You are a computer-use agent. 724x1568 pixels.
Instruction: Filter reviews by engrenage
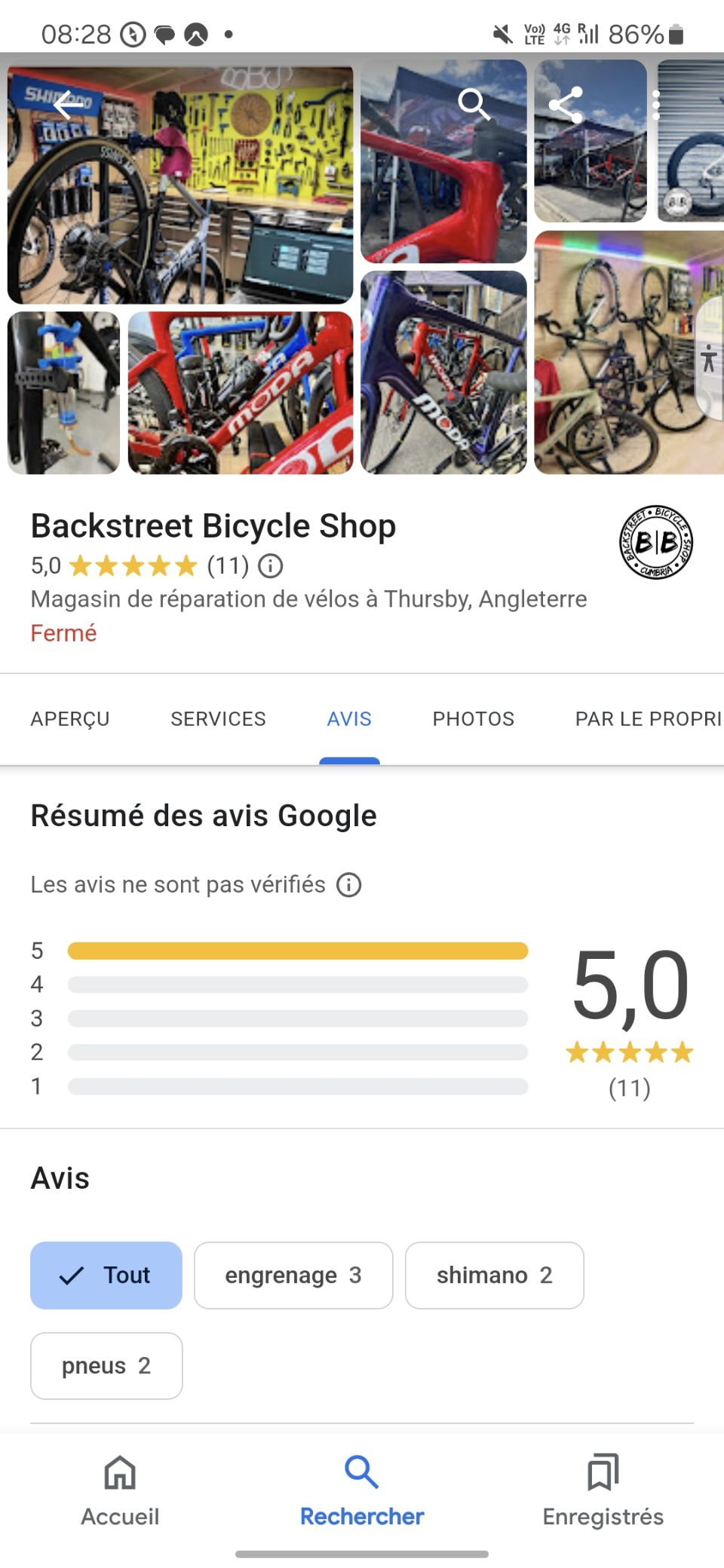tap(293, 1276)
